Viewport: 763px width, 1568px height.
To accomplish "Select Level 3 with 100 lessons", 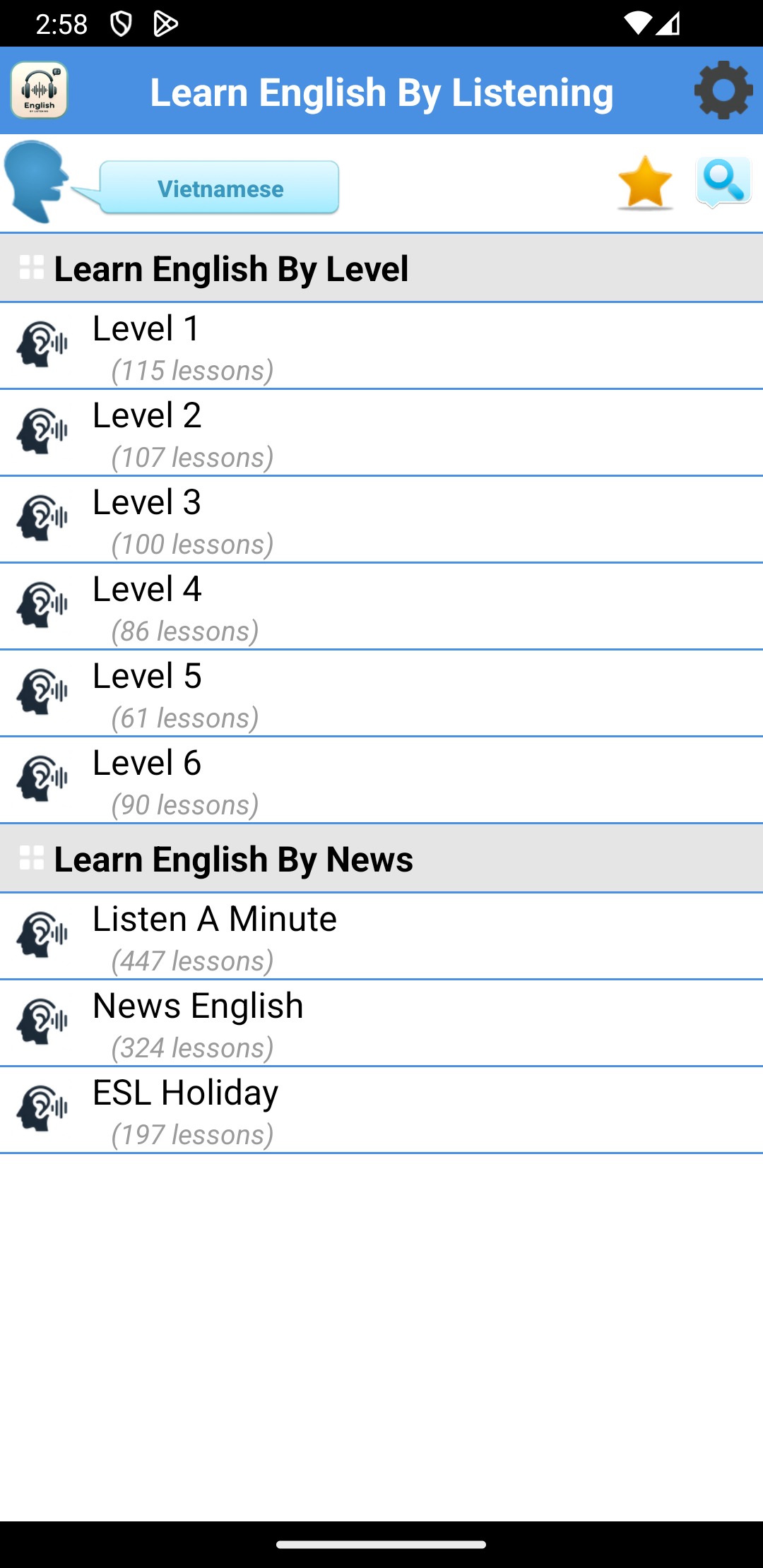I will 381,520.
